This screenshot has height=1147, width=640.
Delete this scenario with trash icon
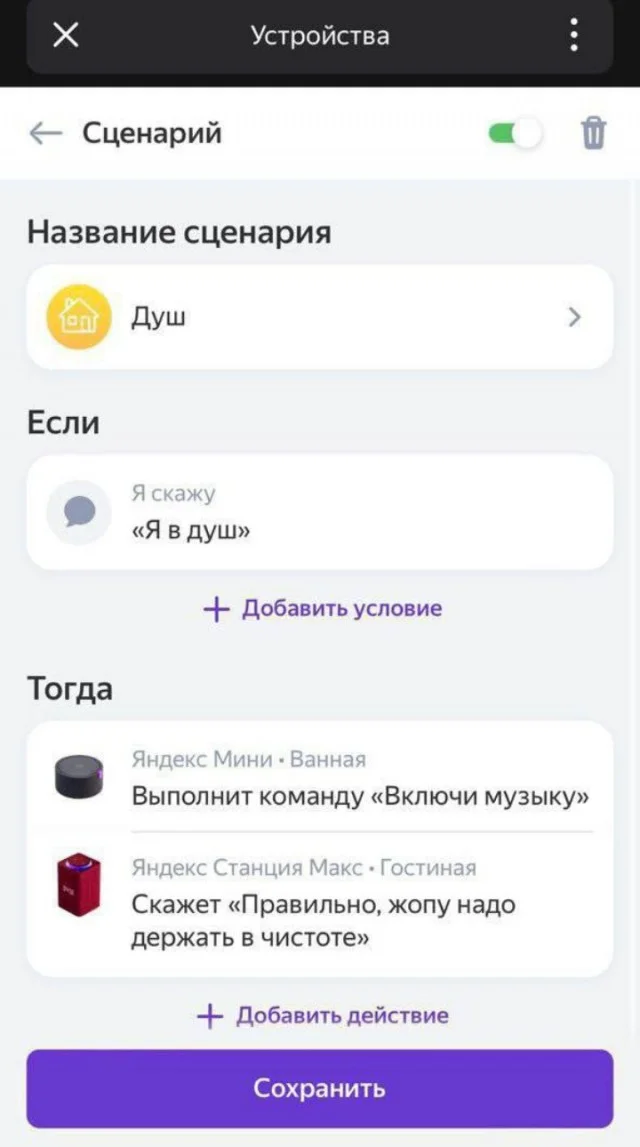point(593,133)
